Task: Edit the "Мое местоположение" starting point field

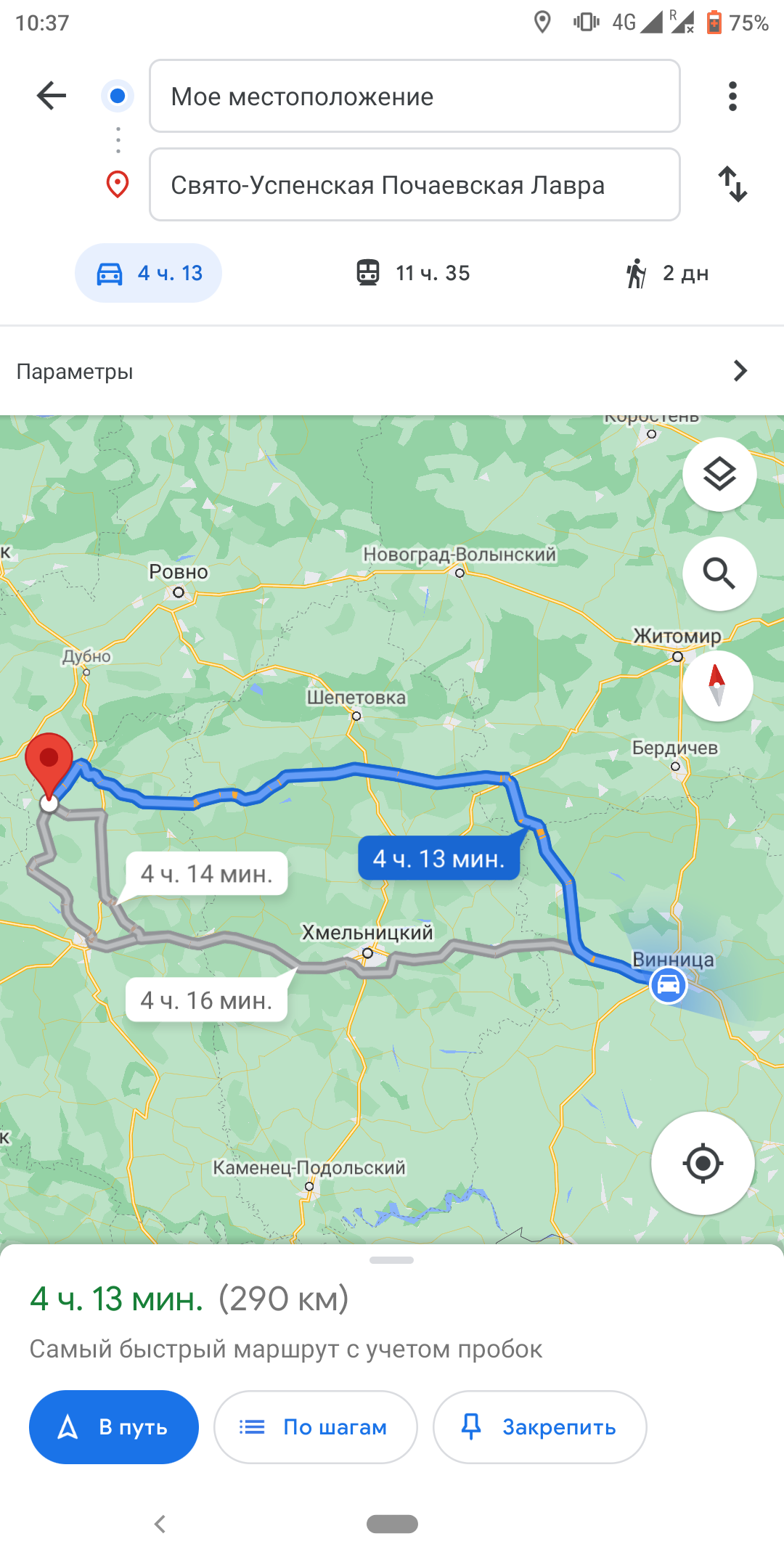Action: click(x=415, y=97)
